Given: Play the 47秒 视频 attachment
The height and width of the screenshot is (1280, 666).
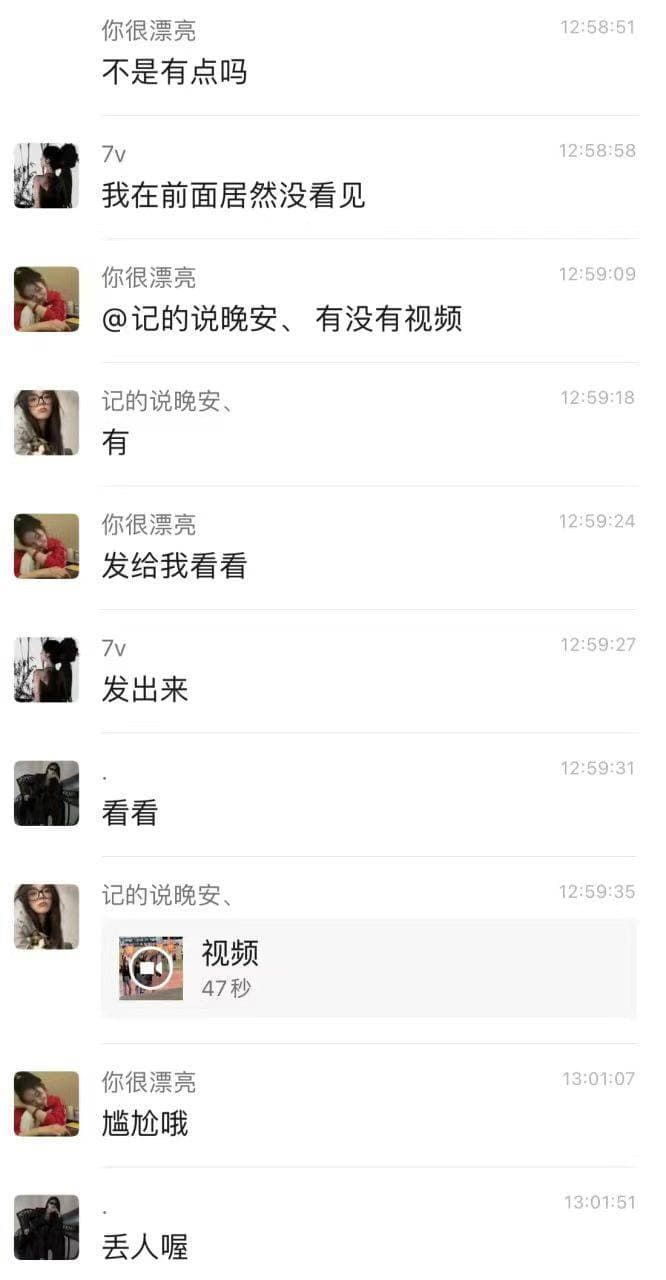Looking at the screenshot, I should tap(151, 968).
